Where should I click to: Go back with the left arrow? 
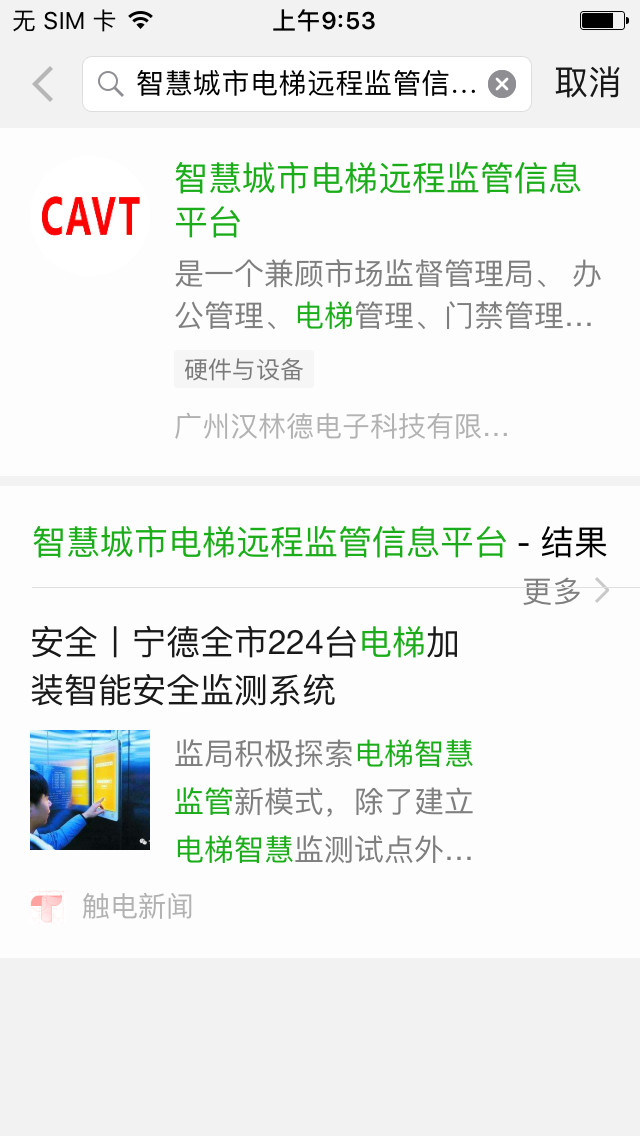(x=42, y=84)
